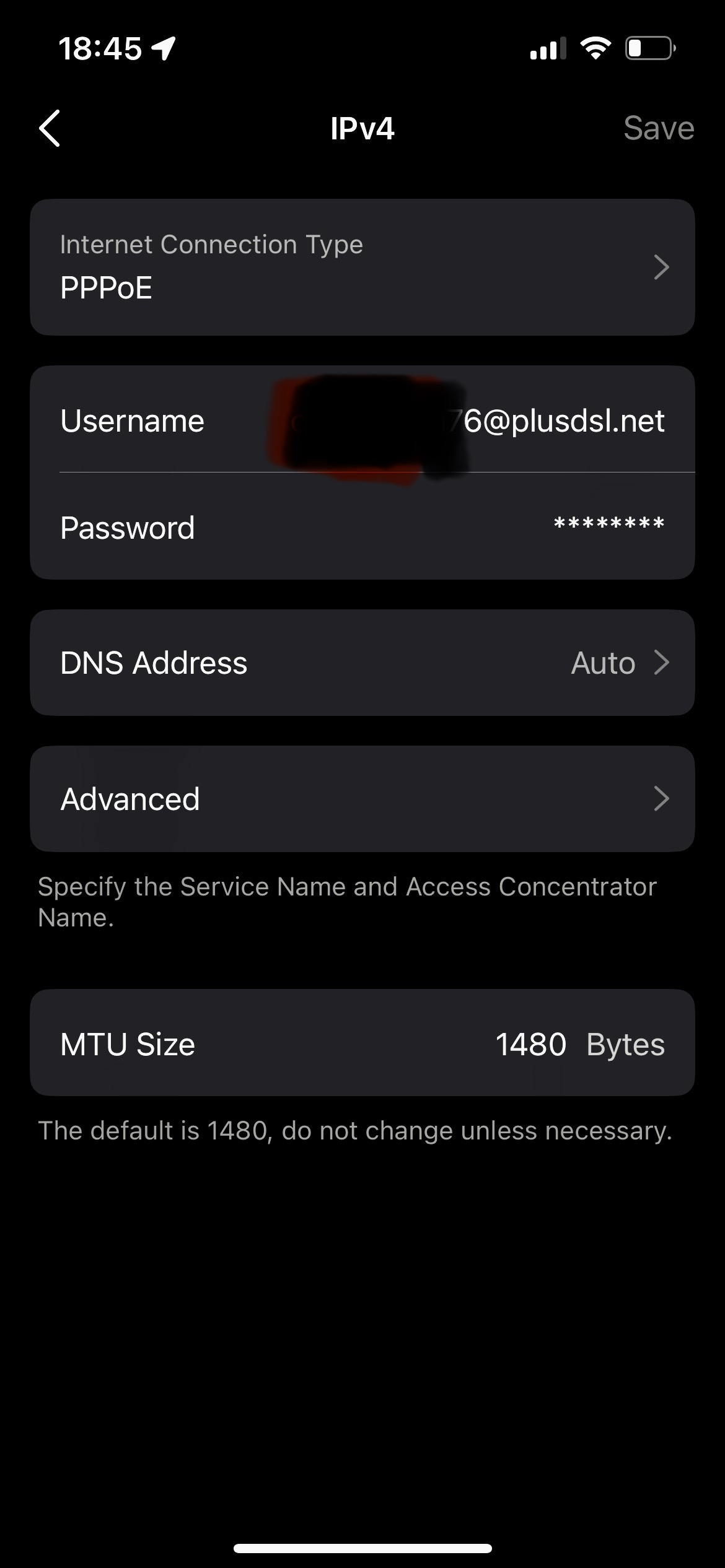Tap the location services arrow in status bar
725x1568 pixels.
162,47
